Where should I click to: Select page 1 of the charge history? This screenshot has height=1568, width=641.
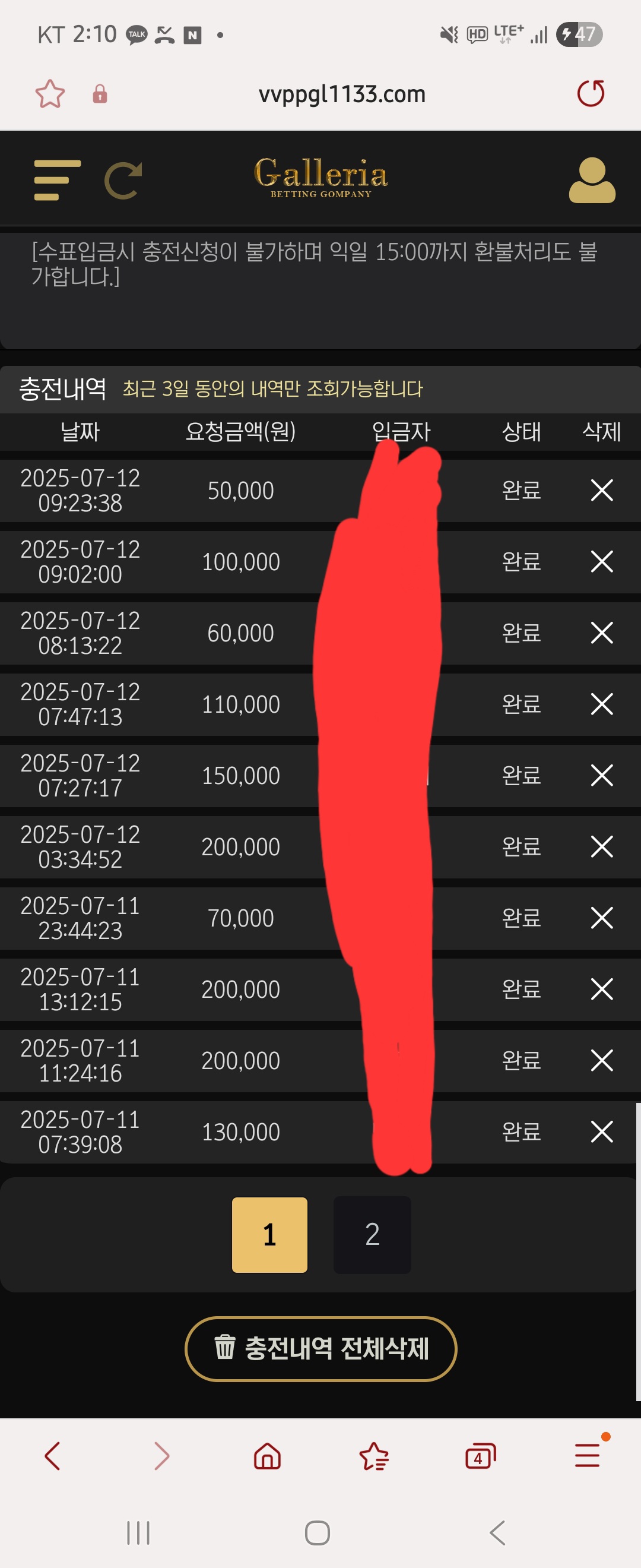click(x=269, y=1234)
